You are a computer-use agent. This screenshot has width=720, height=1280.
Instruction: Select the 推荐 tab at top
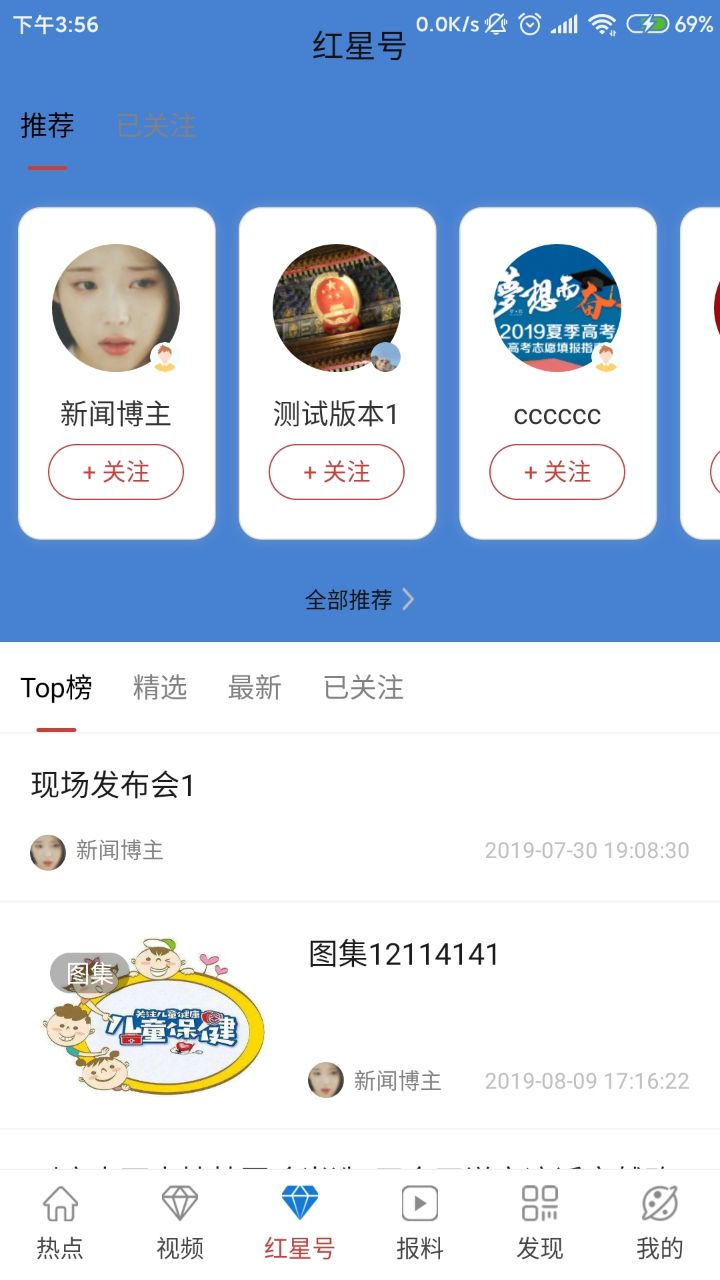[47, 126]
